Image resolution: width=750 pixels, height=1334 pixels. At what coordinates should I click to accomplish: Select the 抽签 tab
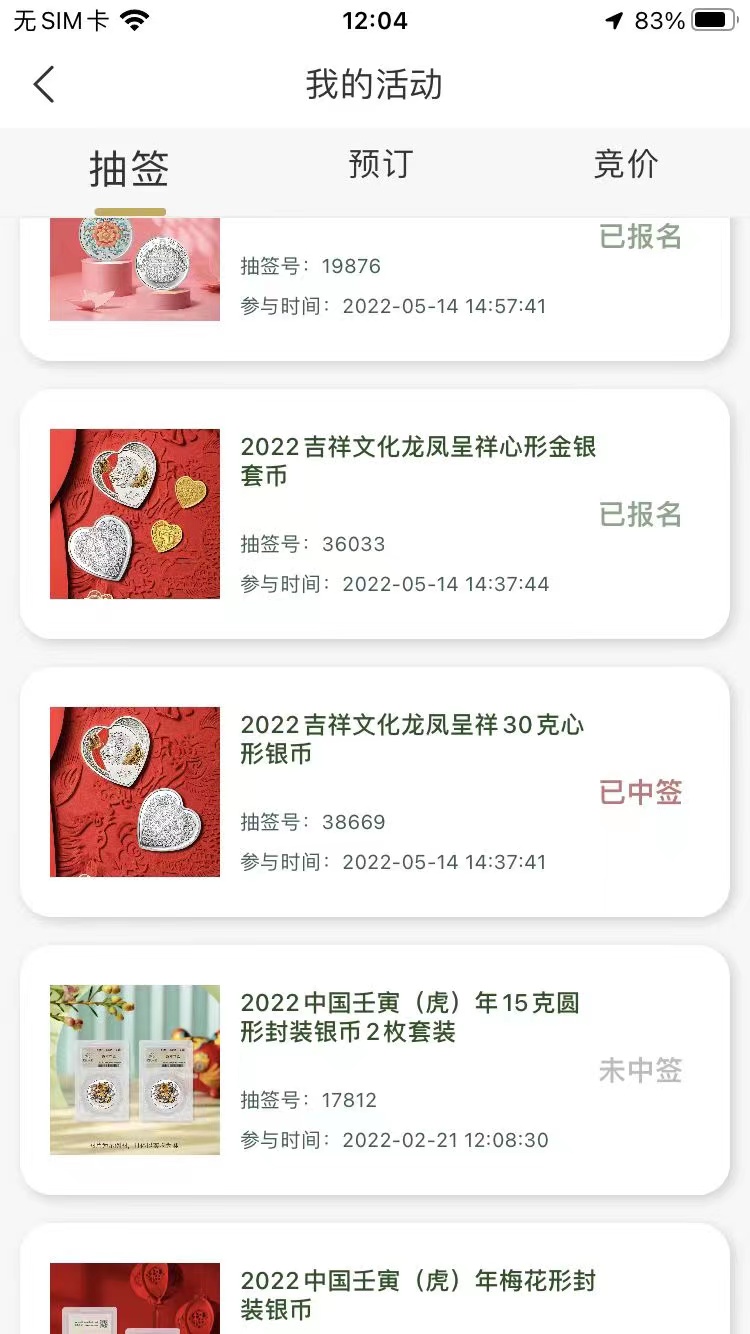[x=129, y=168]
